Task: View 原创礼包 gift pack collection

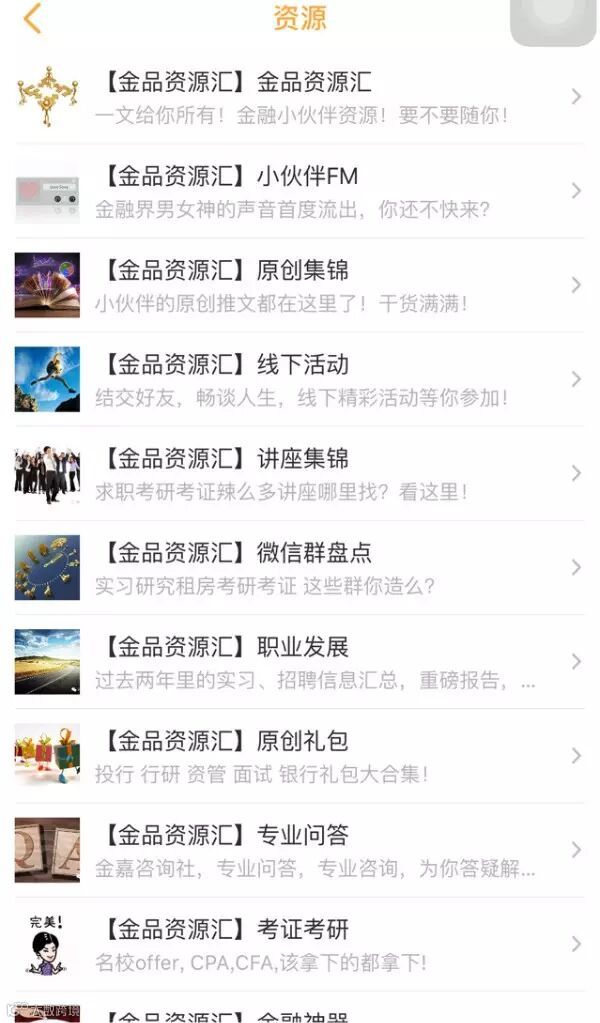Action: (x=300, y=755)
